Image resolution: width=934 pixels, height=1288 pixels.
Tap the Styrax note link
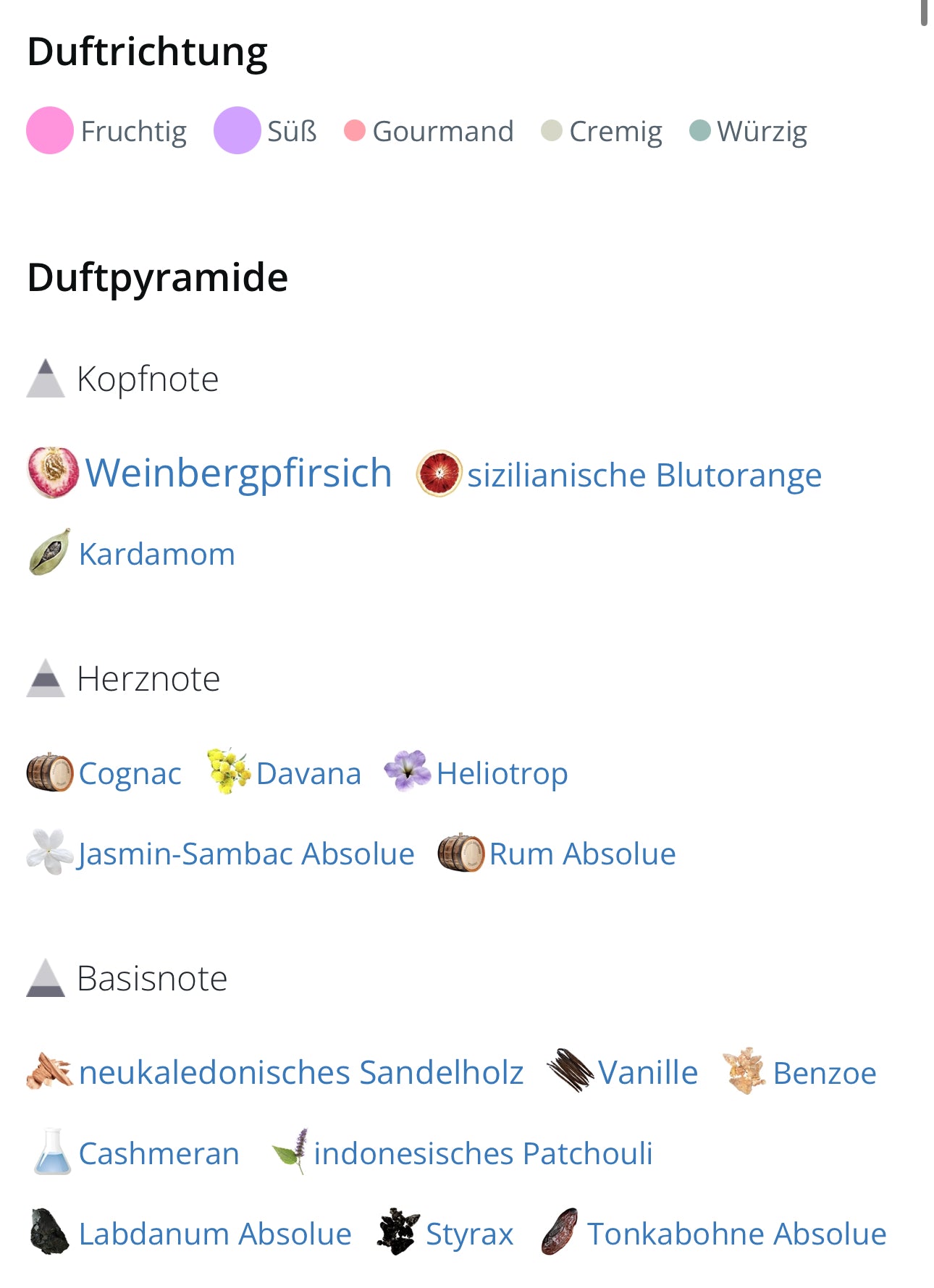tap(469, 1234)
